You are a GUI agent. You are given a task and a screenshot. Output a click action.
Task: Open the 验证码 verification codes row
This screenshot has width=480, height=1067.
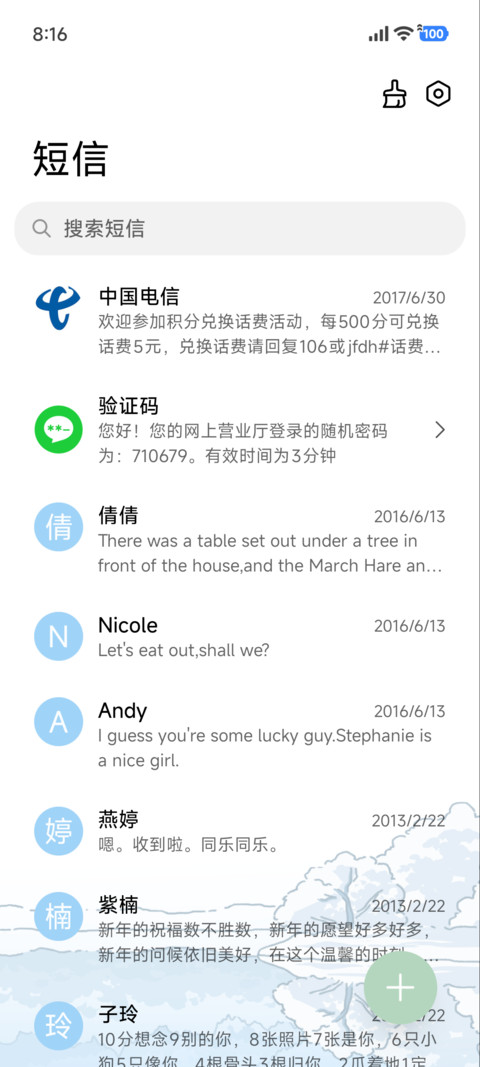coord(240,430)
